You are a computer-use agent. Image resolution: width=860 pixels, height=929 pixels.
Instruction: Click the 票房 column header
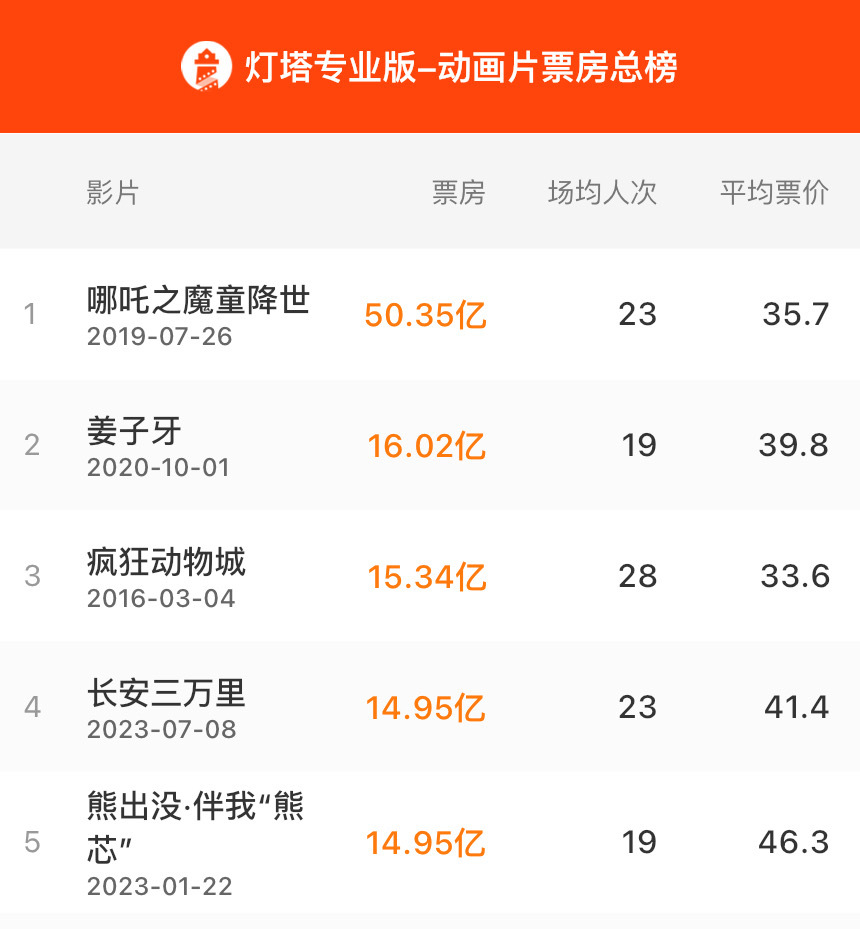[458, 193]
